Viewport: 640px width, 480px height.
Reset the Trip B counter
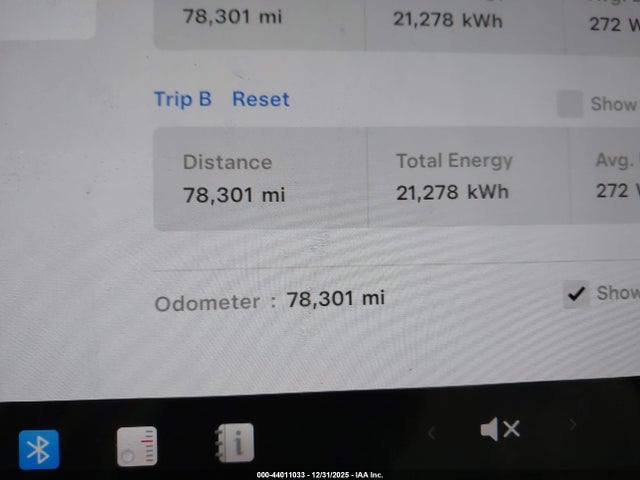point(260,99)
